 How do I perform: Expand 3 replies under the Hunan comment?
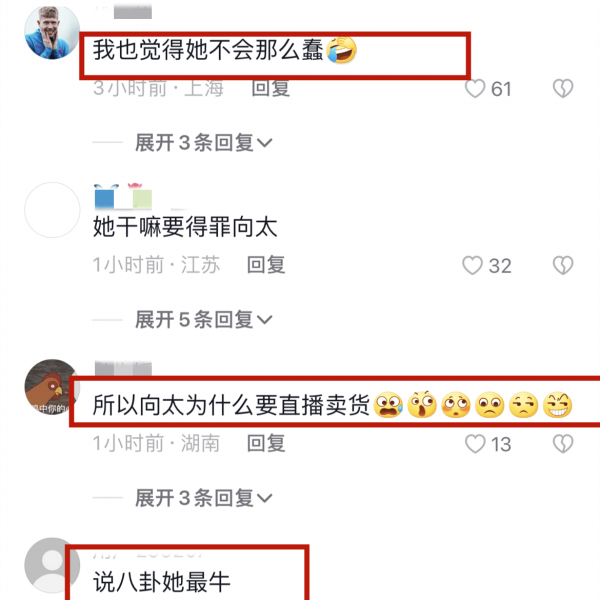click(x=204, y=496)
